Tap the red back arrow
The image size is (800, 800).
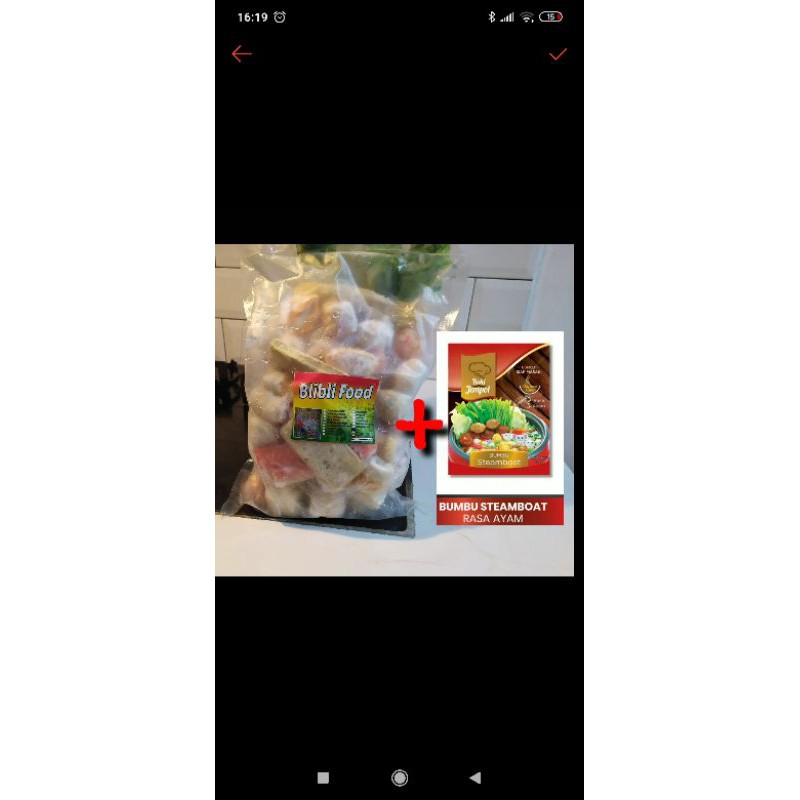241,54
